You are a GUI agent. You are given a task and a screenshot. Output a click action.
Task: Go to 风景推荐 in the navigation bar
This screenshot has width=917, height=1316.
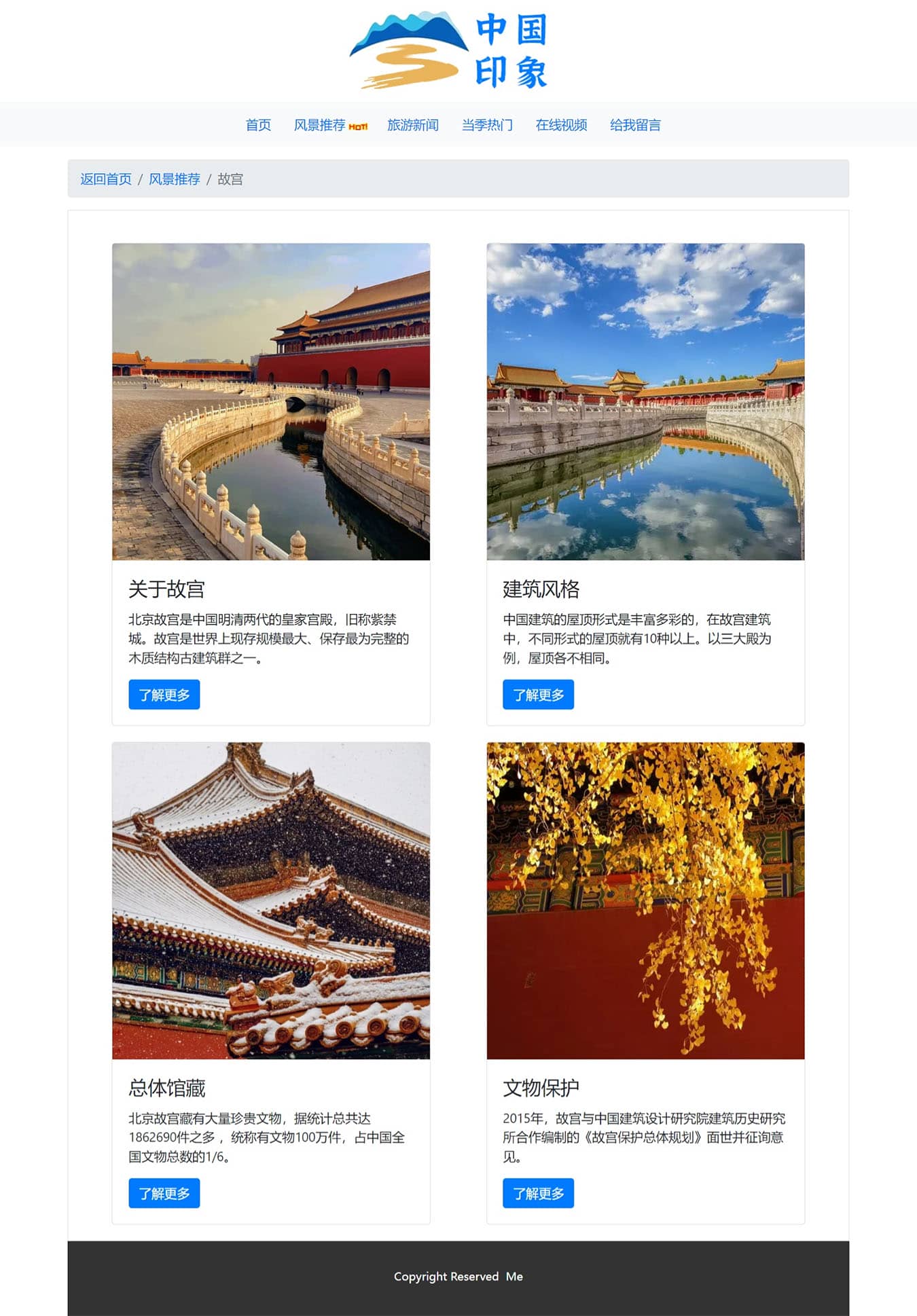click(320, 125)
